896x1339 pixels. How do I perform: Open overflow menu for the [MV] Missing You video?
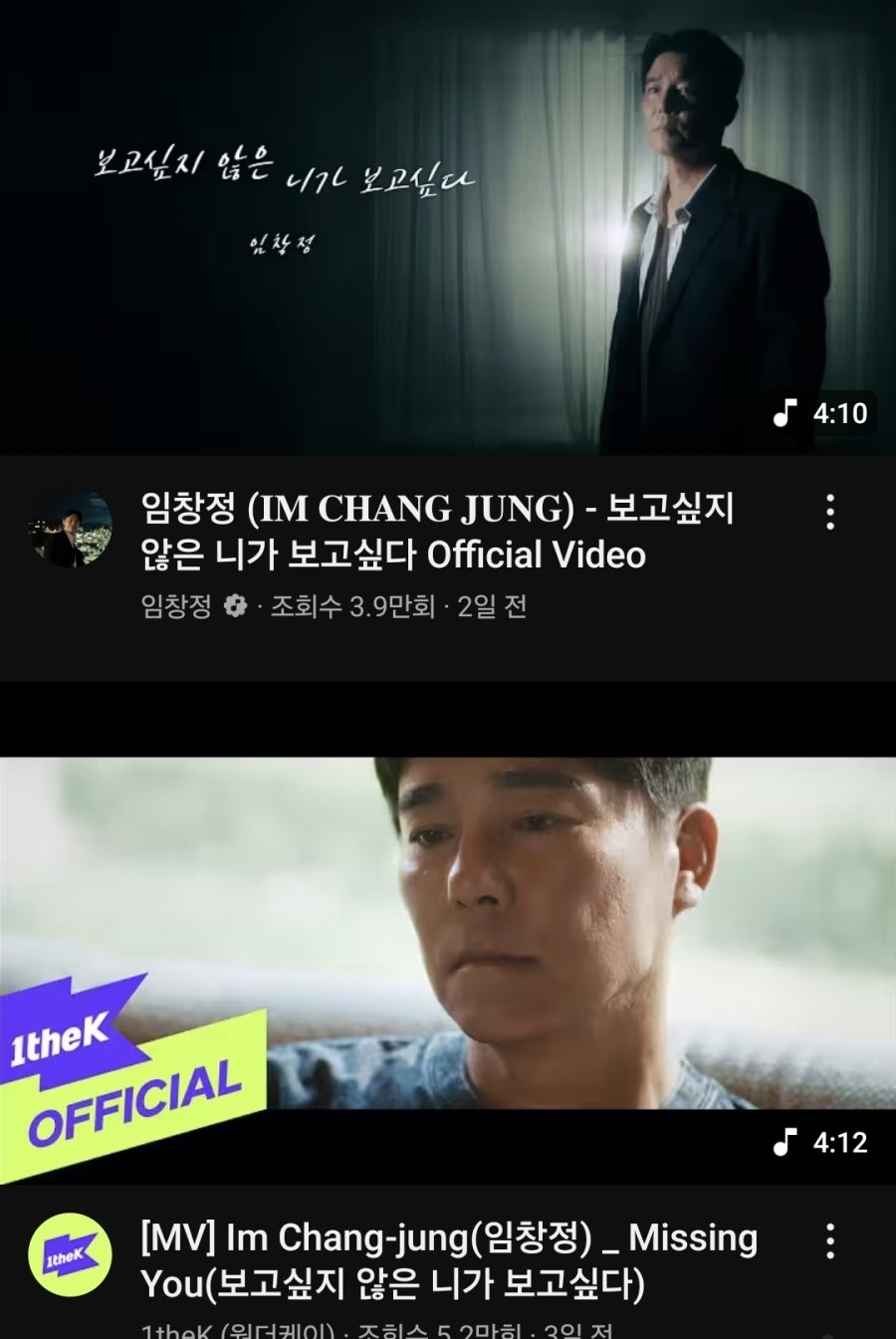[x=830, y=1241]
